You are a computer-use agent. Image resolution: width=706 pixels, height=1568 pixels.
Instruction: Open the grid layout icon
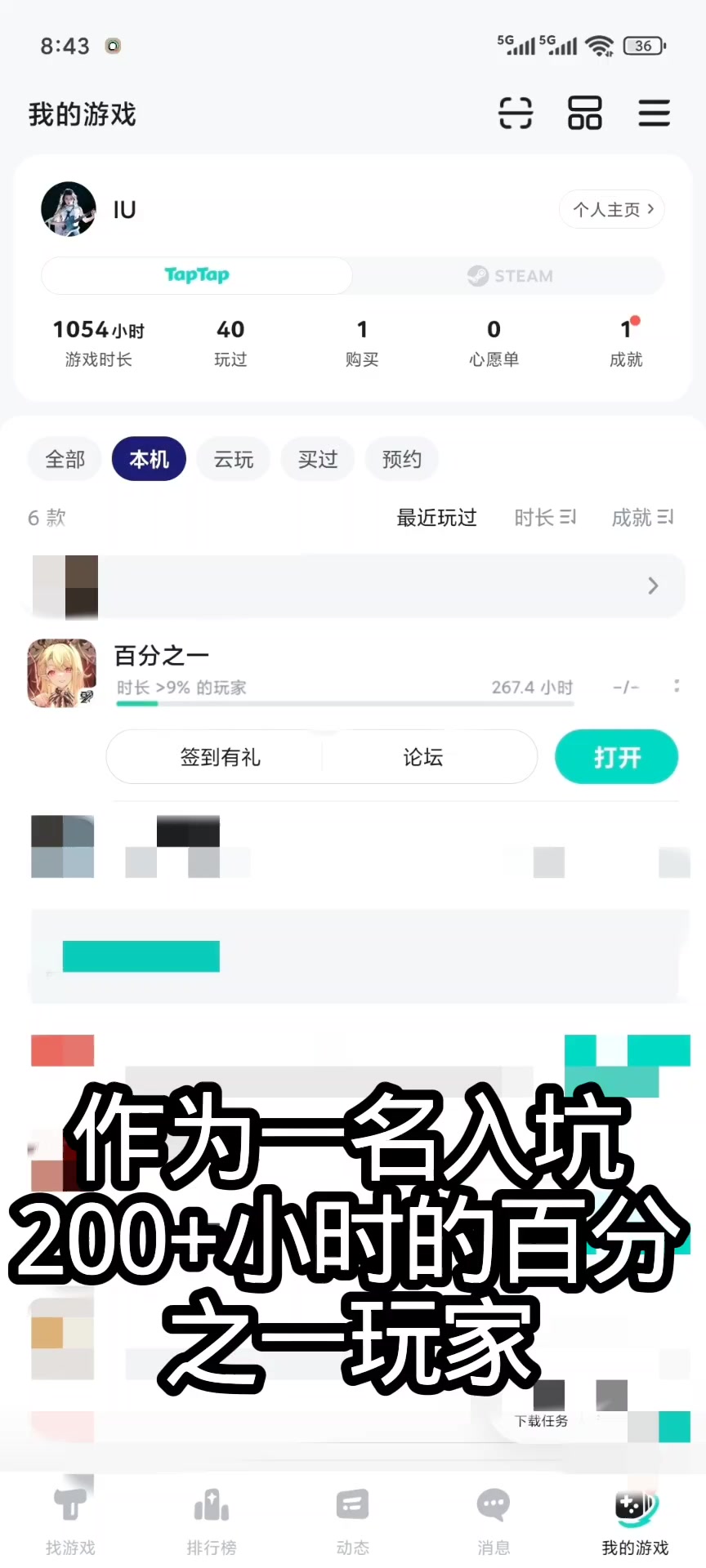click(585, 113)
